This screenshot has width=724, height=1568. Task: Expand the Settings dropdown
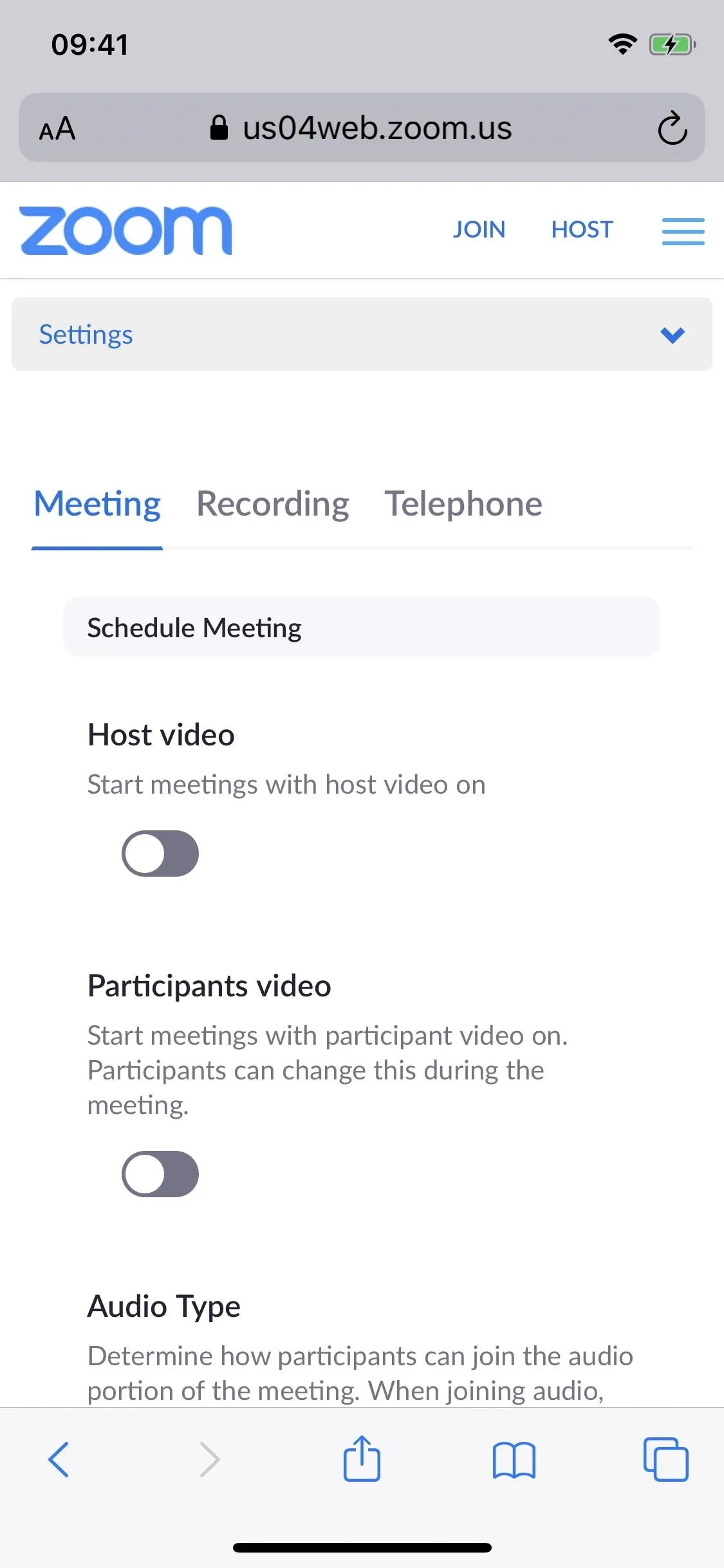[x=362, y=334]
